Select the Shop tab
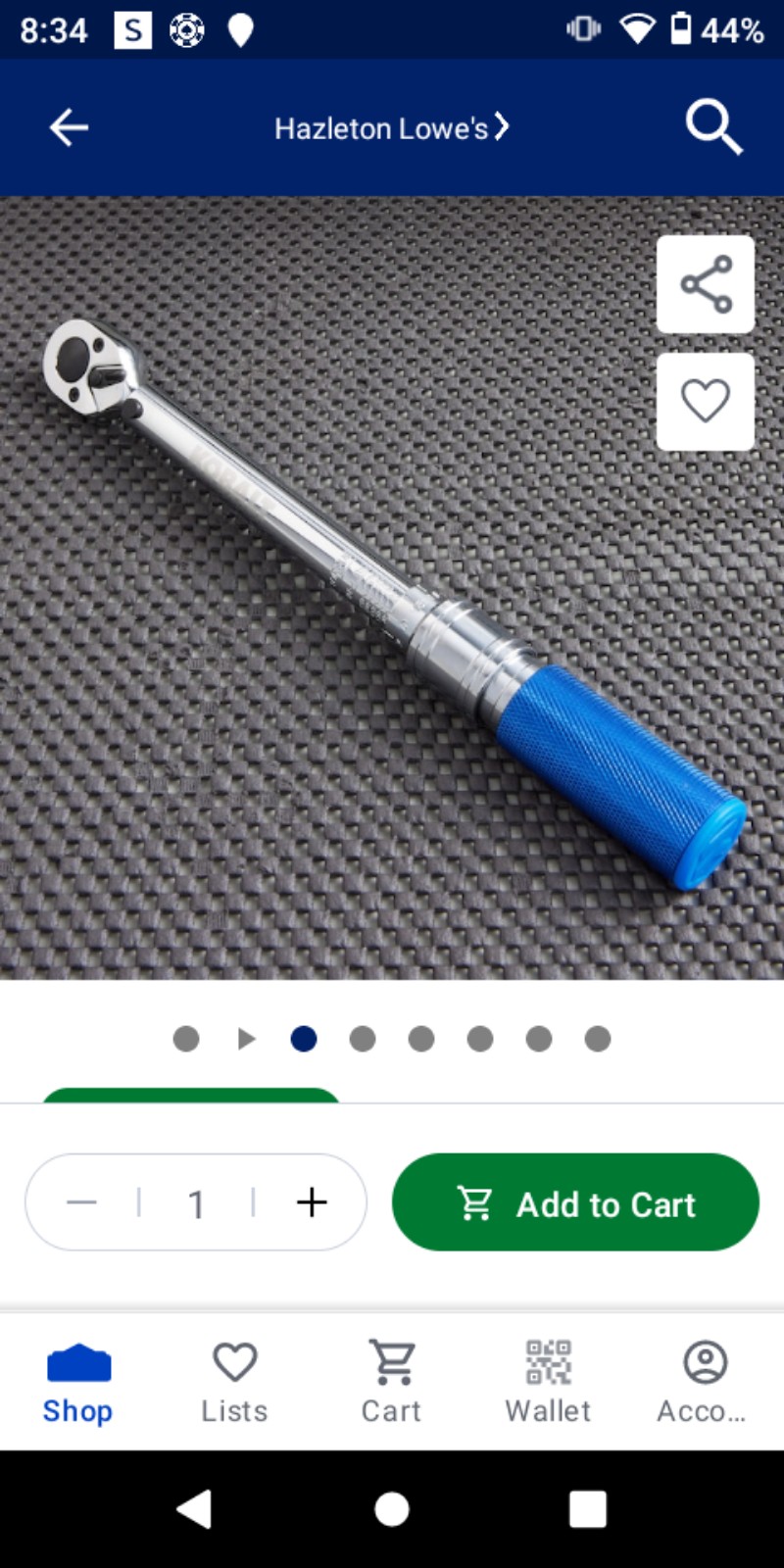784x1568 pixels. click(77, 1383)
